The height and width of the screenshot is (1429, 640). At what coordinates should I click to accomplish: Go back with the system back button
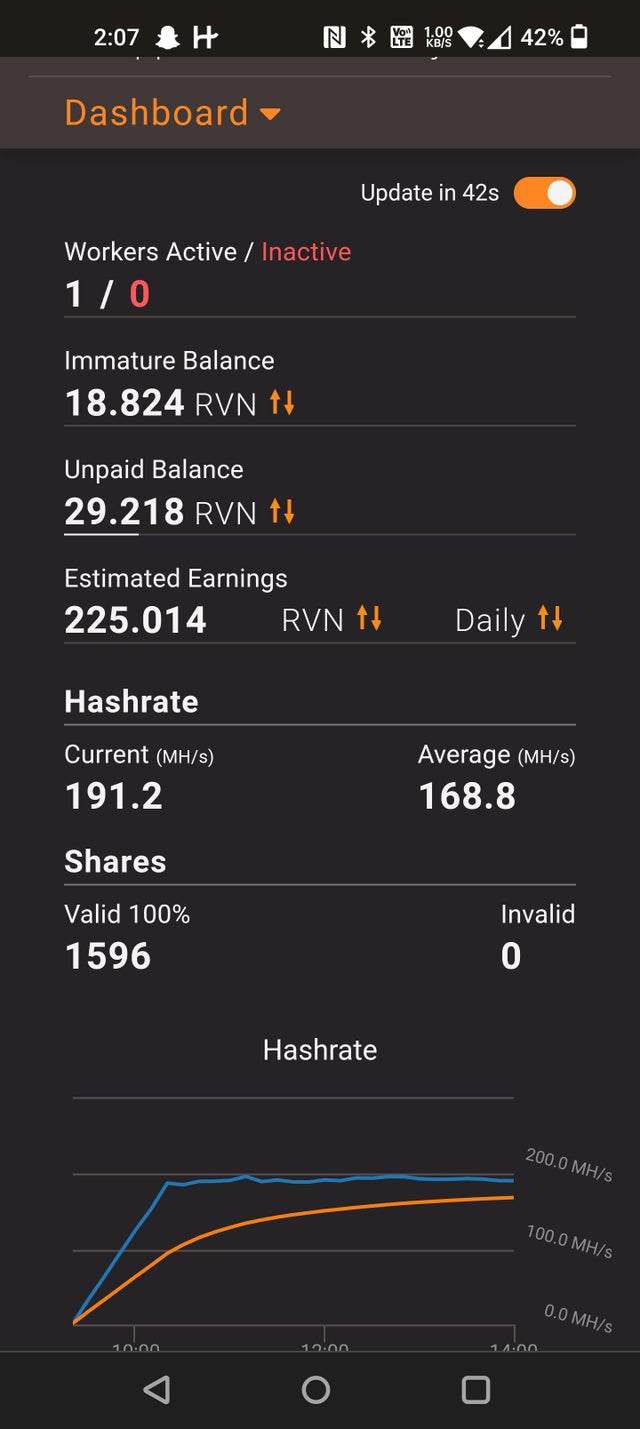(x=157, y=1390)
